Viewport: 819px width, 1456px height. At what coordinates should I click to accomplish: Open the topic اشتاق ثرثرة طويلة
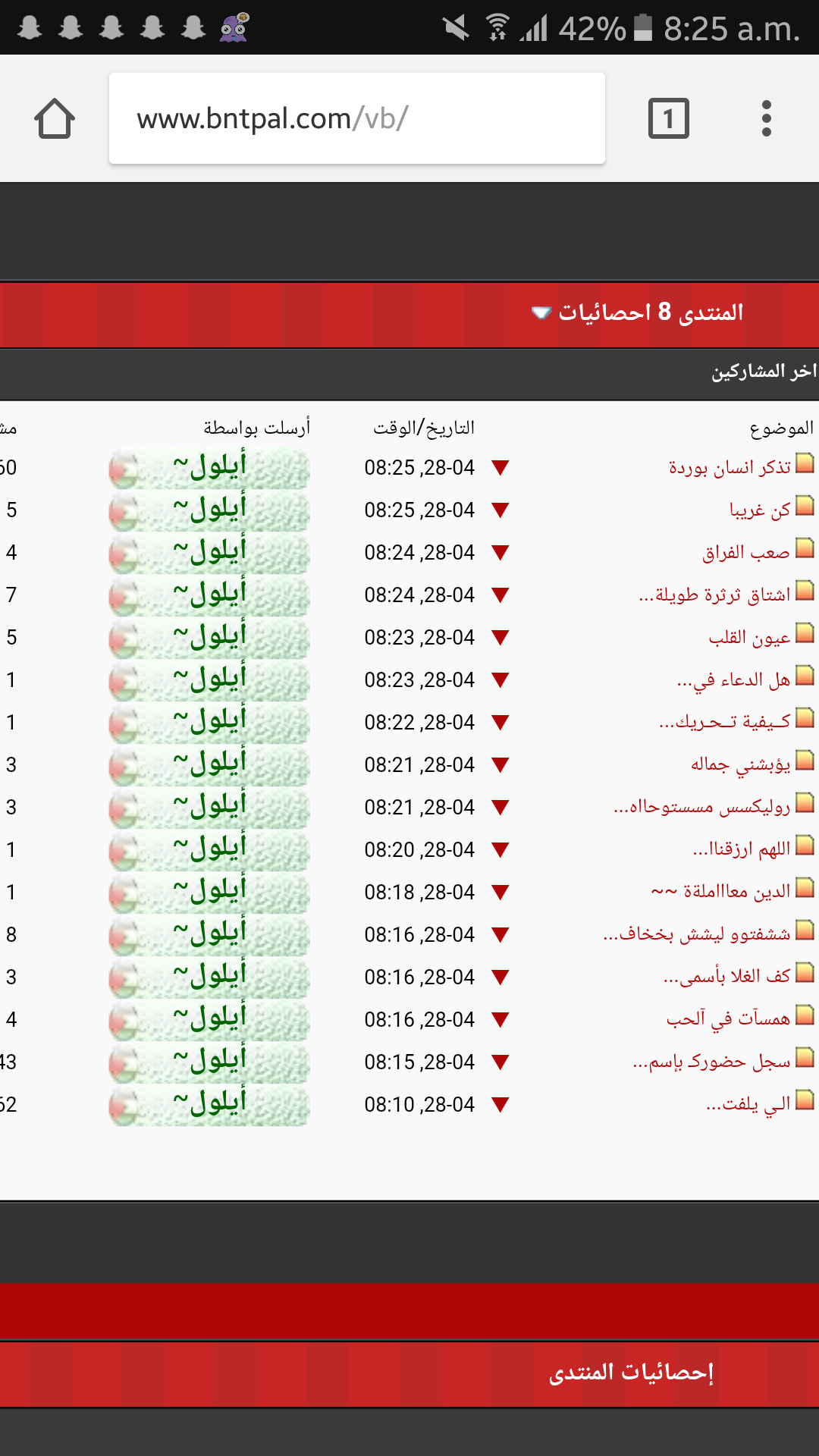click(x=715, y=595)
